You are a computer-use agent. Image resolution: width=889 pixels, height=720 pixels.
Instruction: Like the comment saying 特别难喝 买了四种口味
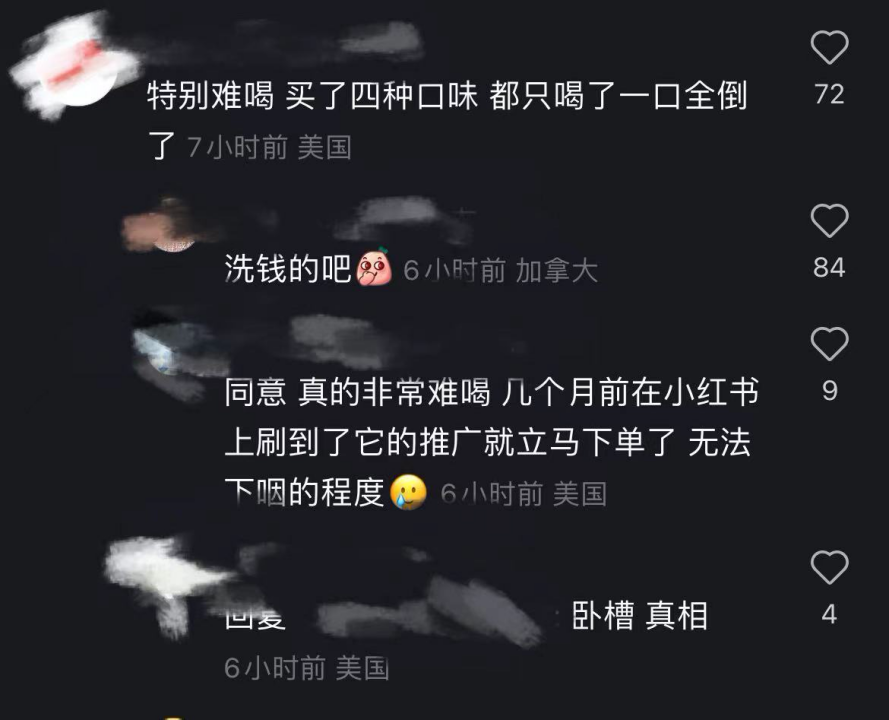tap(829, 48)
